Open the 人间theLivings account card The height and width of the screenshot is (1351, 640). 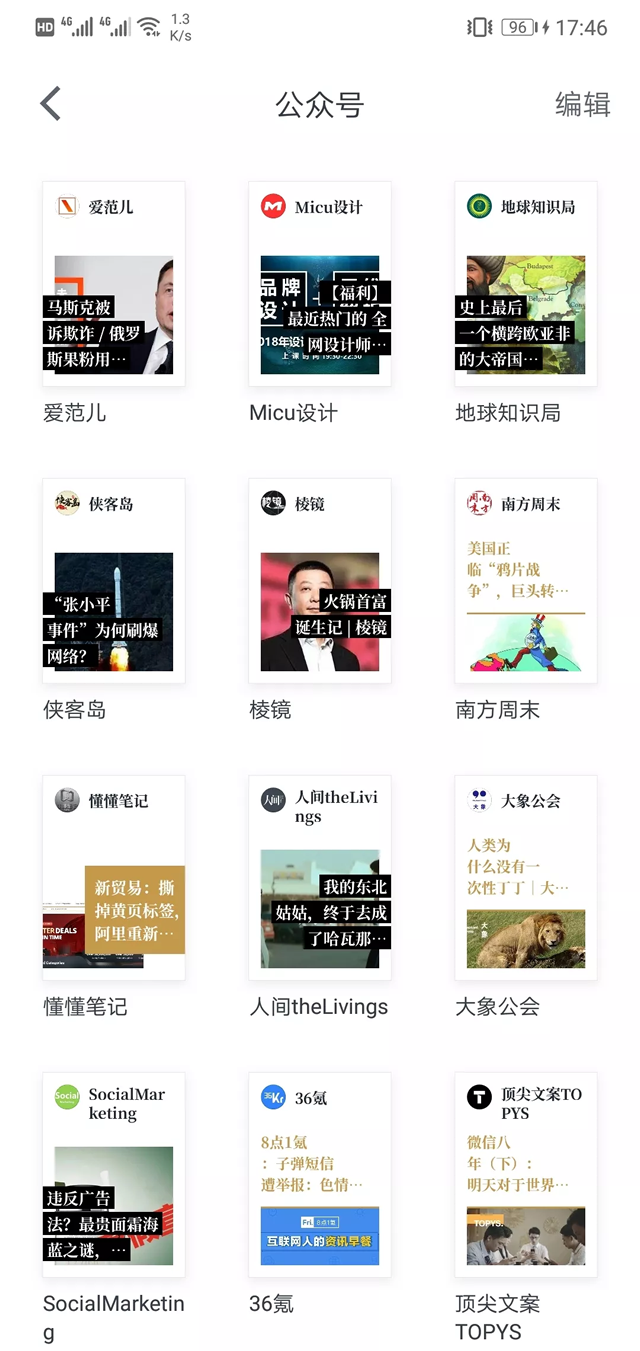coord(320,878)
